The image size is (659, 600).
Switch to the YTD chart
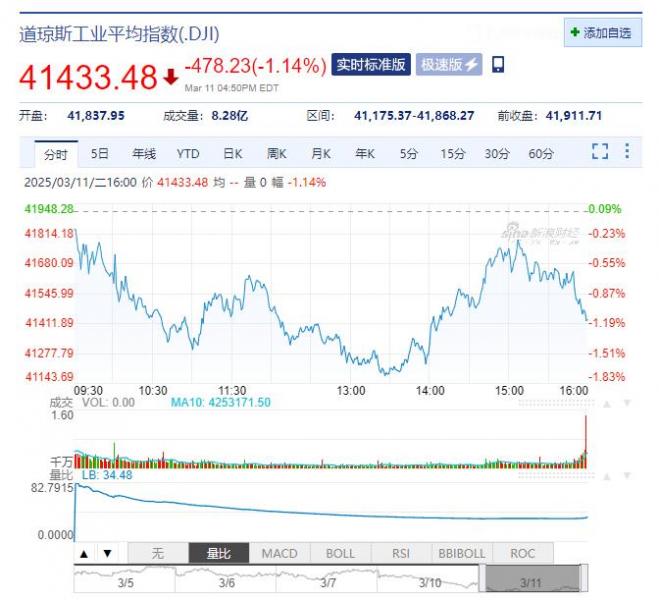[x=188, y=153]
